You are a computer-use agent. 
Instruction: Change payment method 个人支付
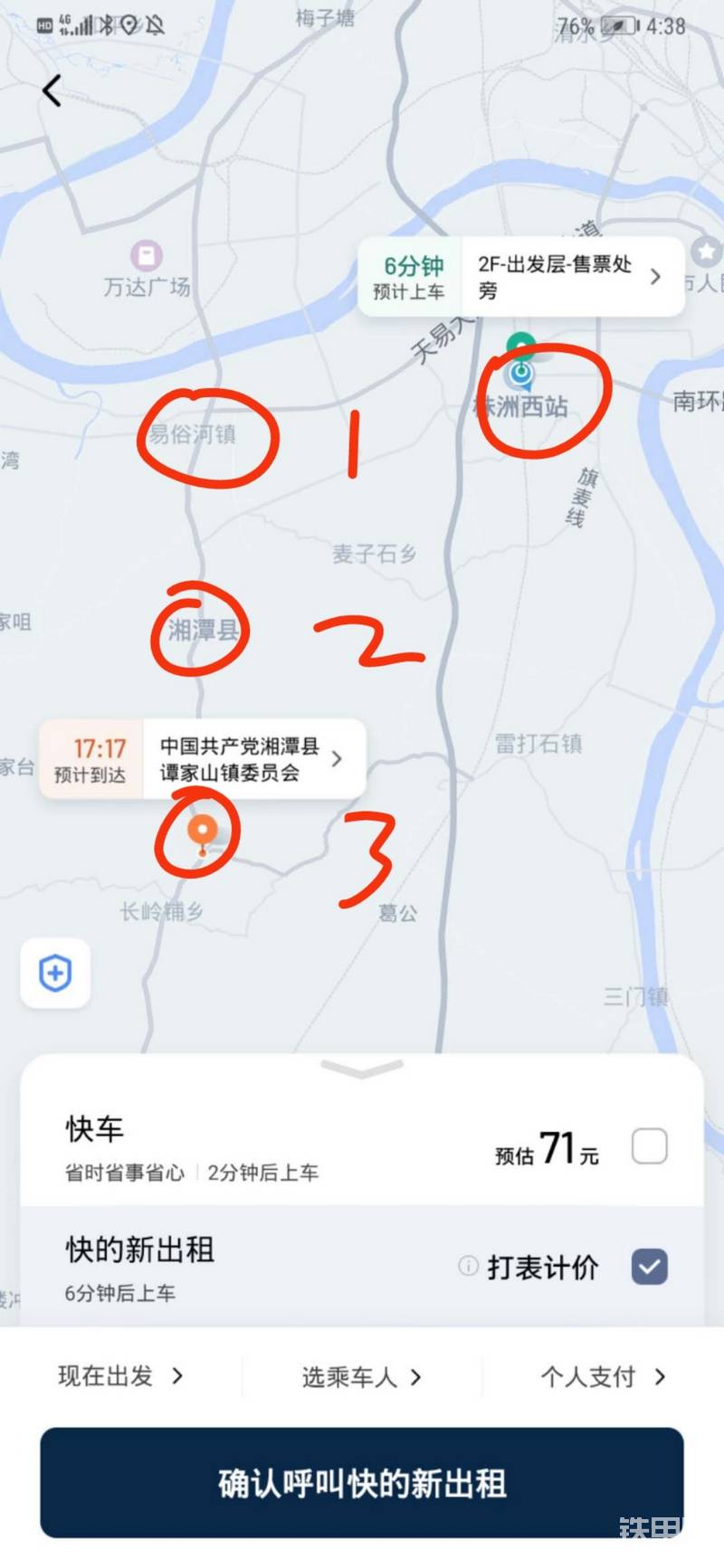[602, 1376]
